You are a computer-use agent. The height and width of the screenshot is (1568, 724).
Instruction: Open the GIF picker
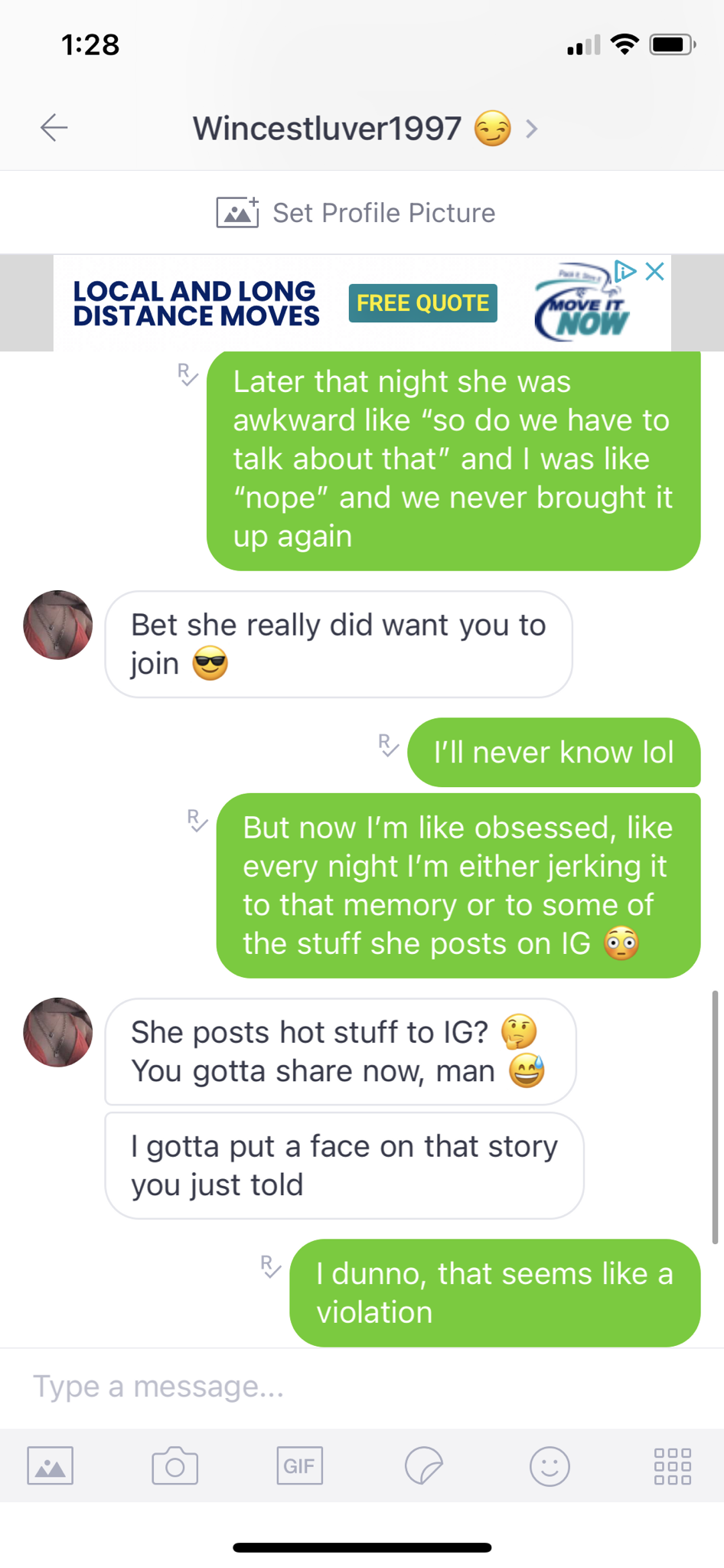click(x=299, y=1465)
